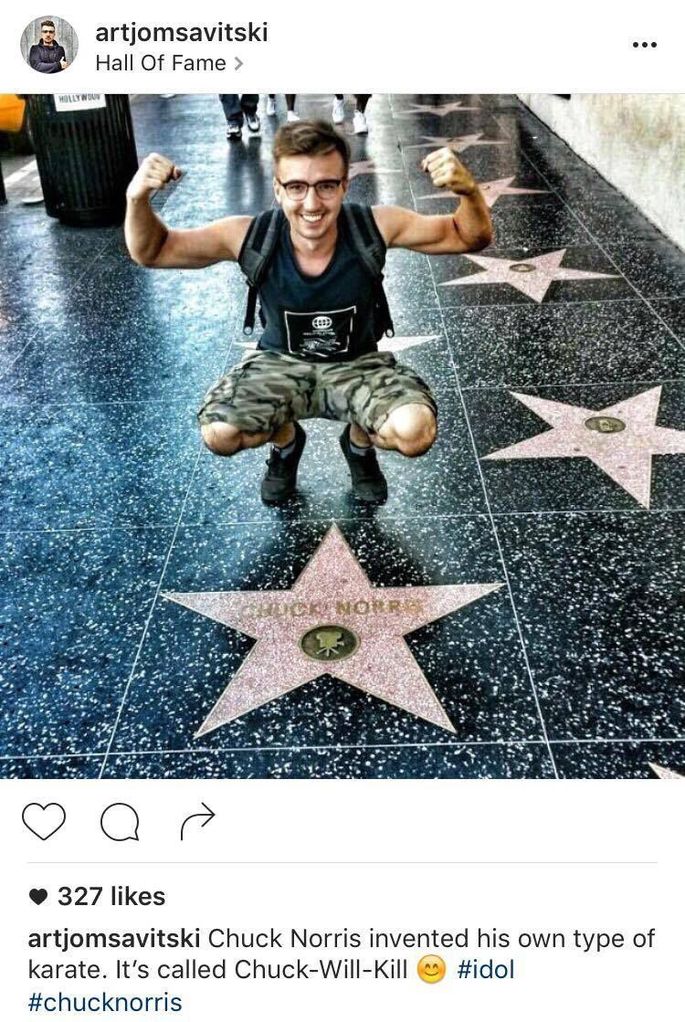The height and width of the screenshot is (1022, 685).
Task: Open the #chucknorris hashtag
Action: click(105, 1001)
